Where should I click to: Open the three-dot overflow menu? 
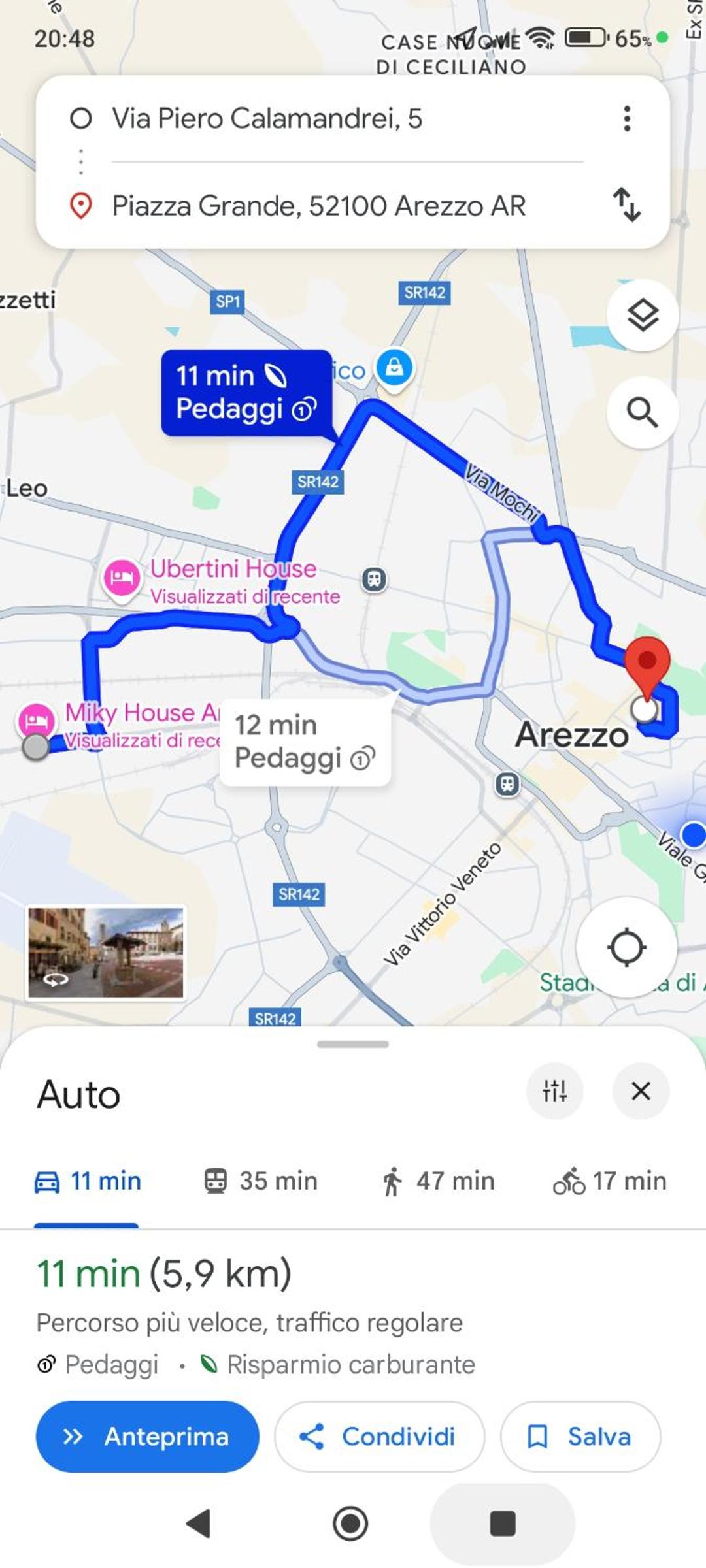tap(627, 119)
